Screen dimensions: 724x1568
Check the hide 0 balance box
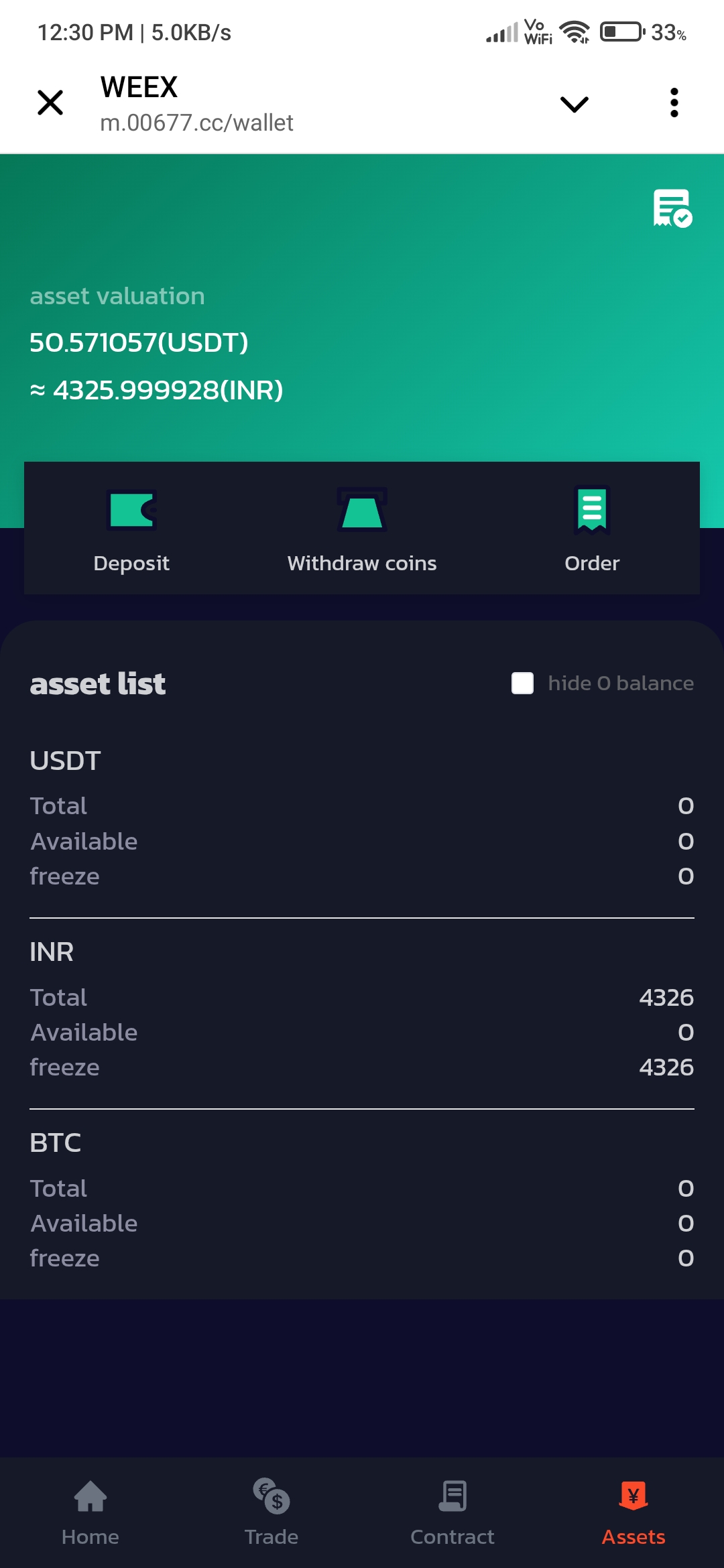click(522, 683)
